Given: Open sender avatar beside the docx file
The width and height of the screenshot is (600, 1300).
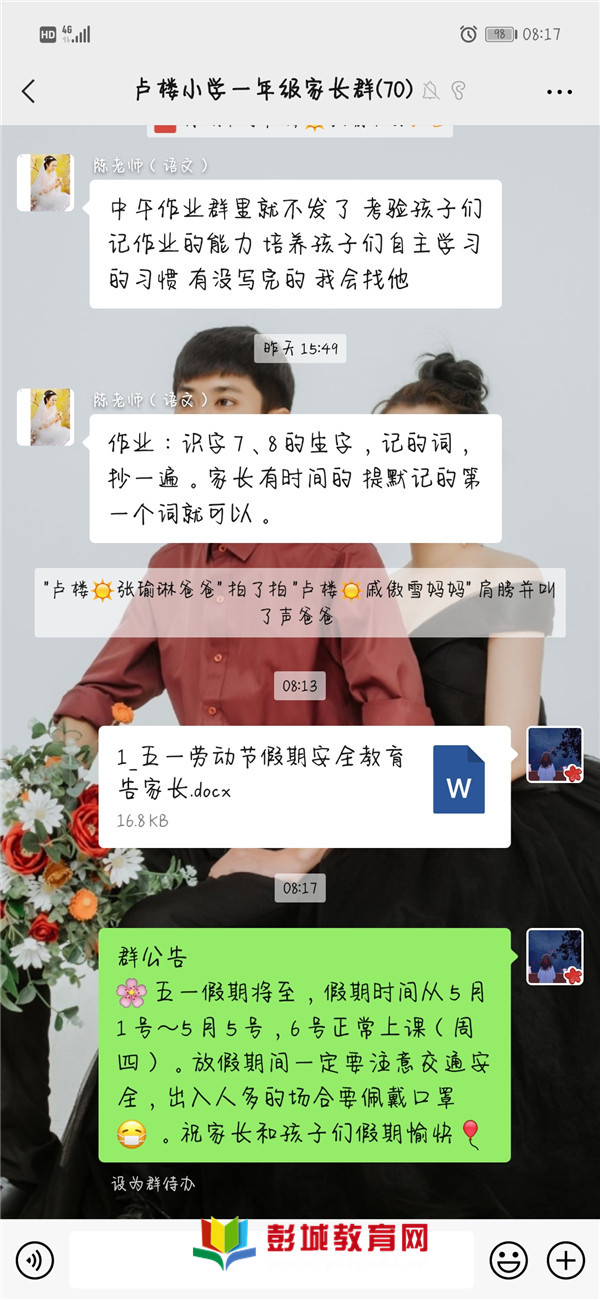Looking at the screenshot, I should pyautogui.click(x=555, y=754).
